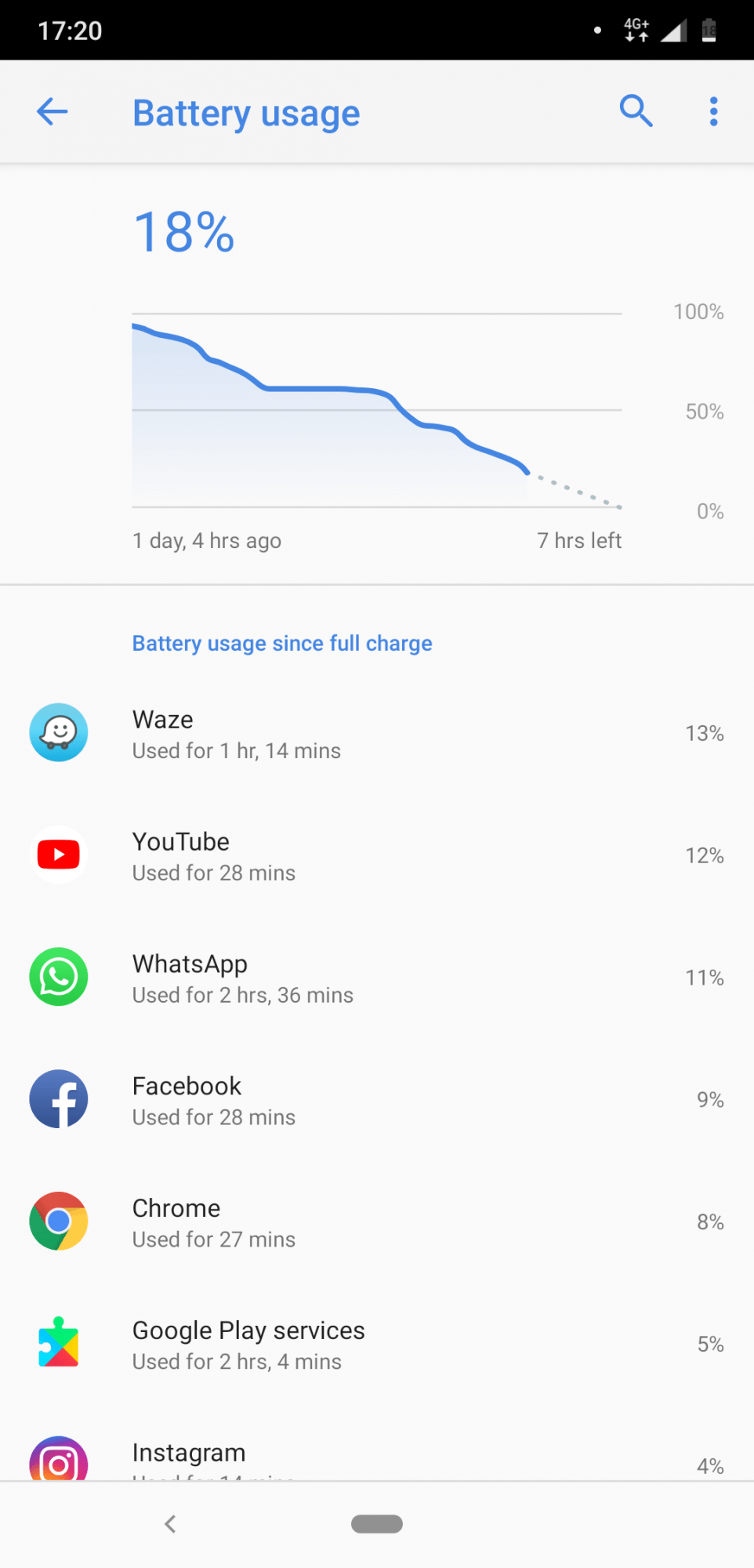This screenshot has width=754, height=1568.
Task: Open YouTube battery usage details
Action: (376, 856)
